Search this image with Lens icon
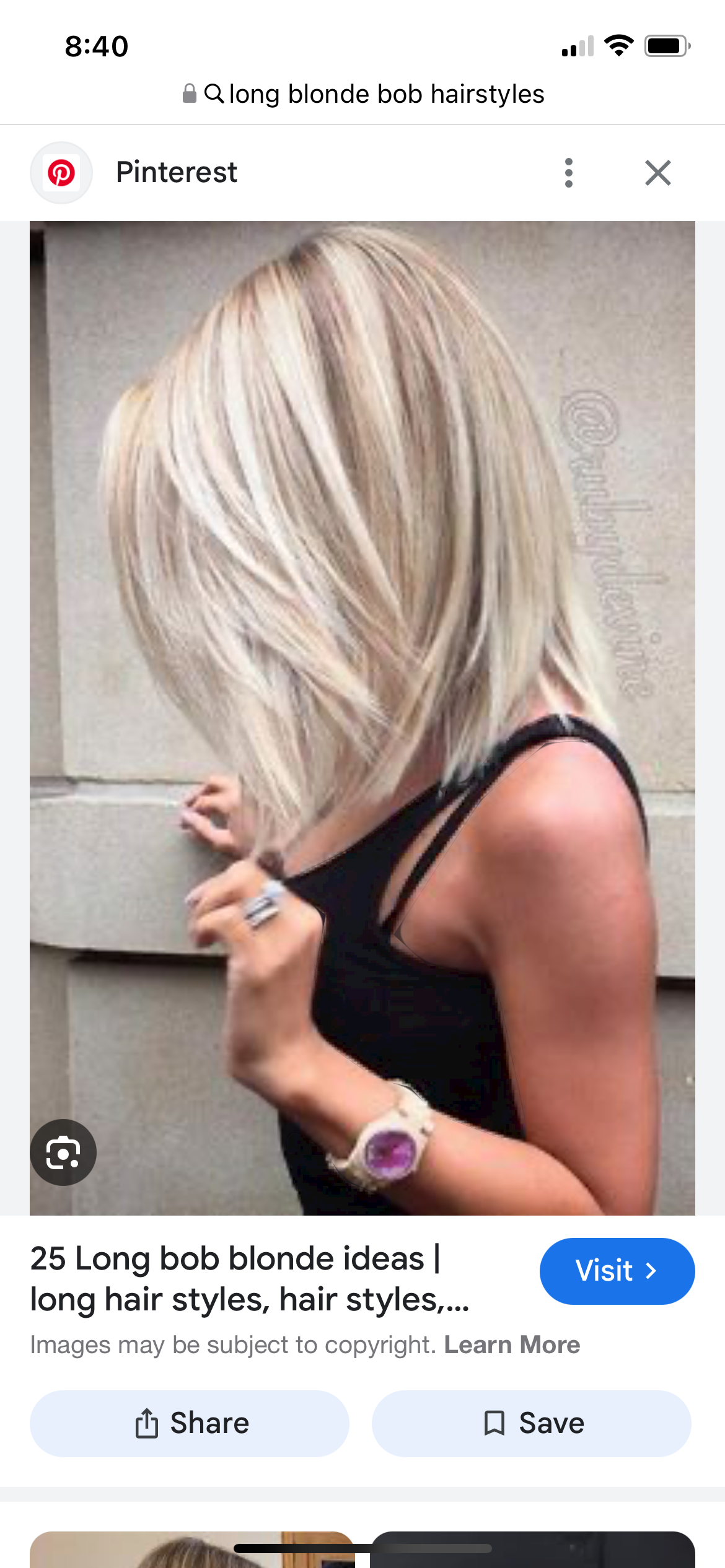The width and height of the screenshot is (725, 1568). coord(63,1152)
